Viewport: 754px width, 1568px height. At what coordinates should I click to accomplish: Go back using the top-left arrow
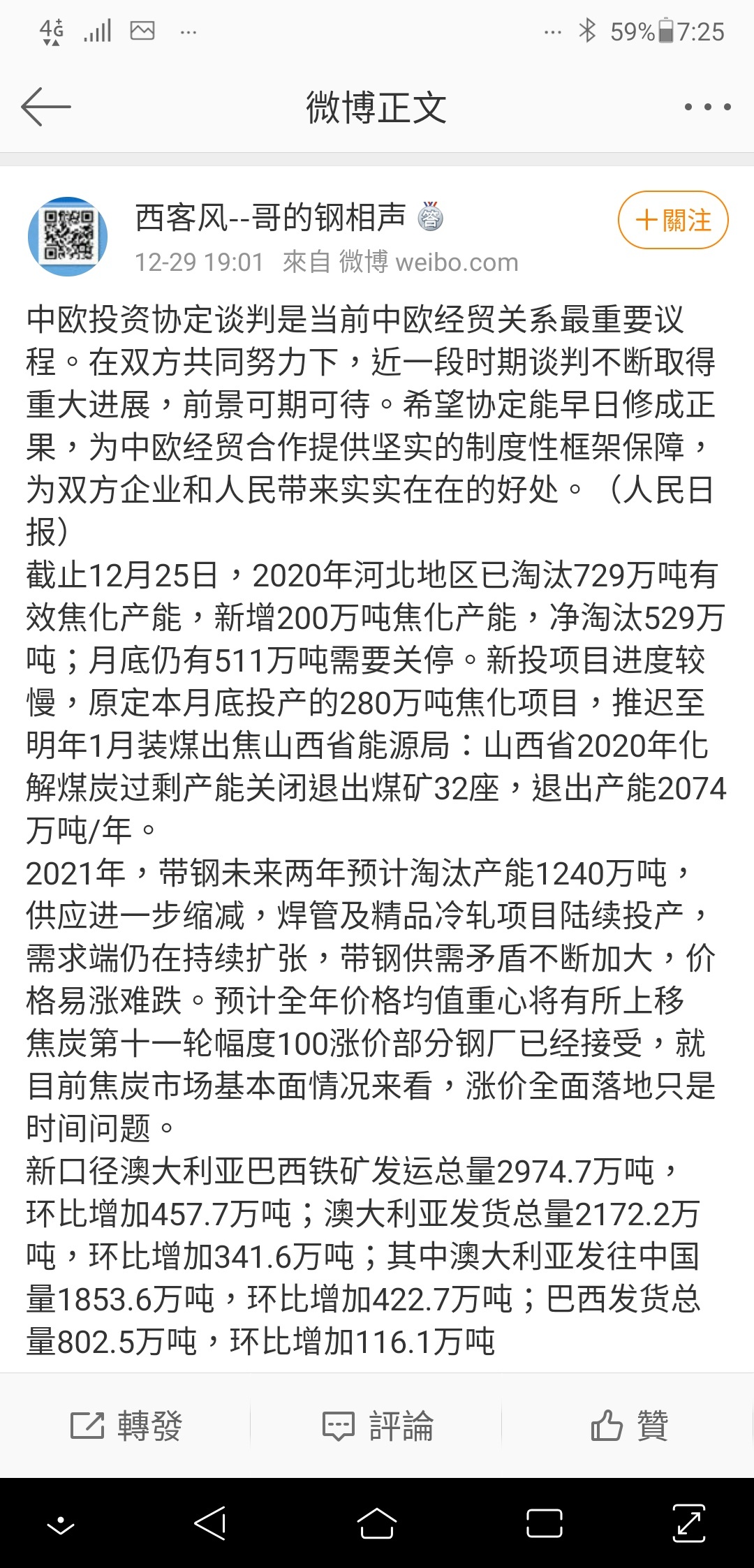tap(46, 107)
